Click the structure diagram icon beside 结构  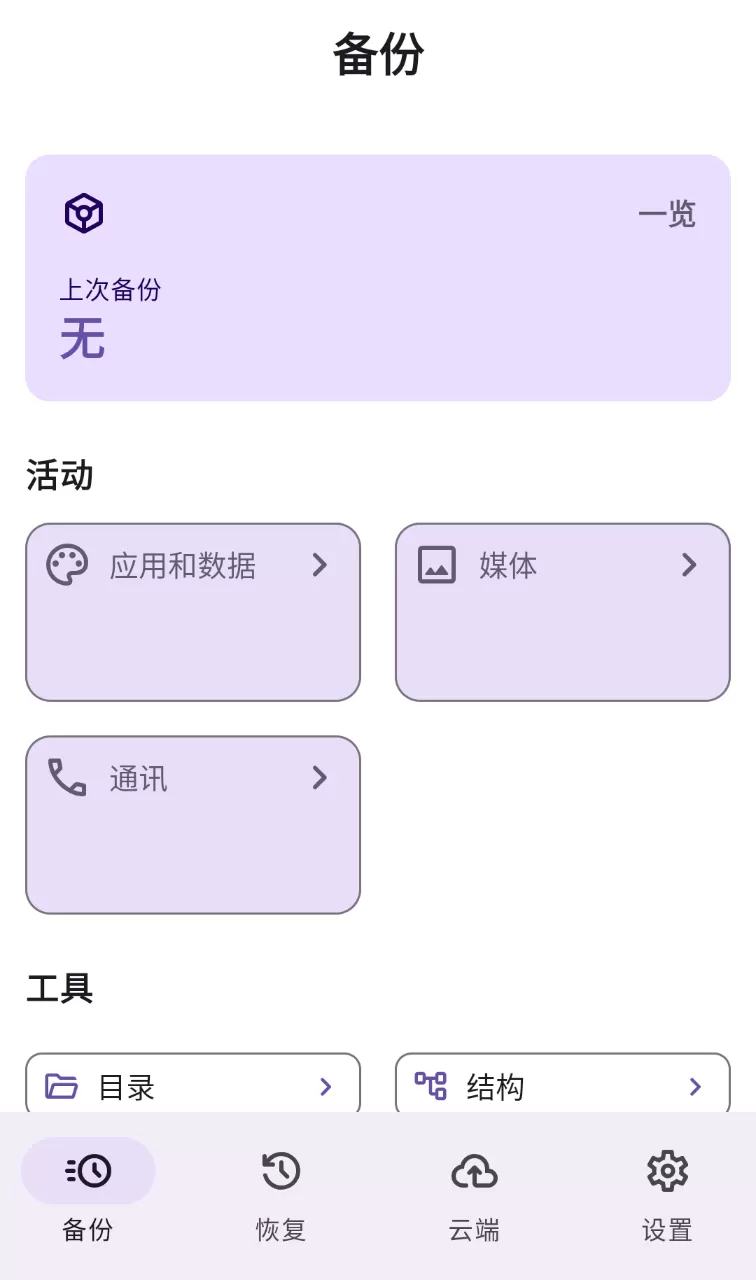coord(431,1086)
